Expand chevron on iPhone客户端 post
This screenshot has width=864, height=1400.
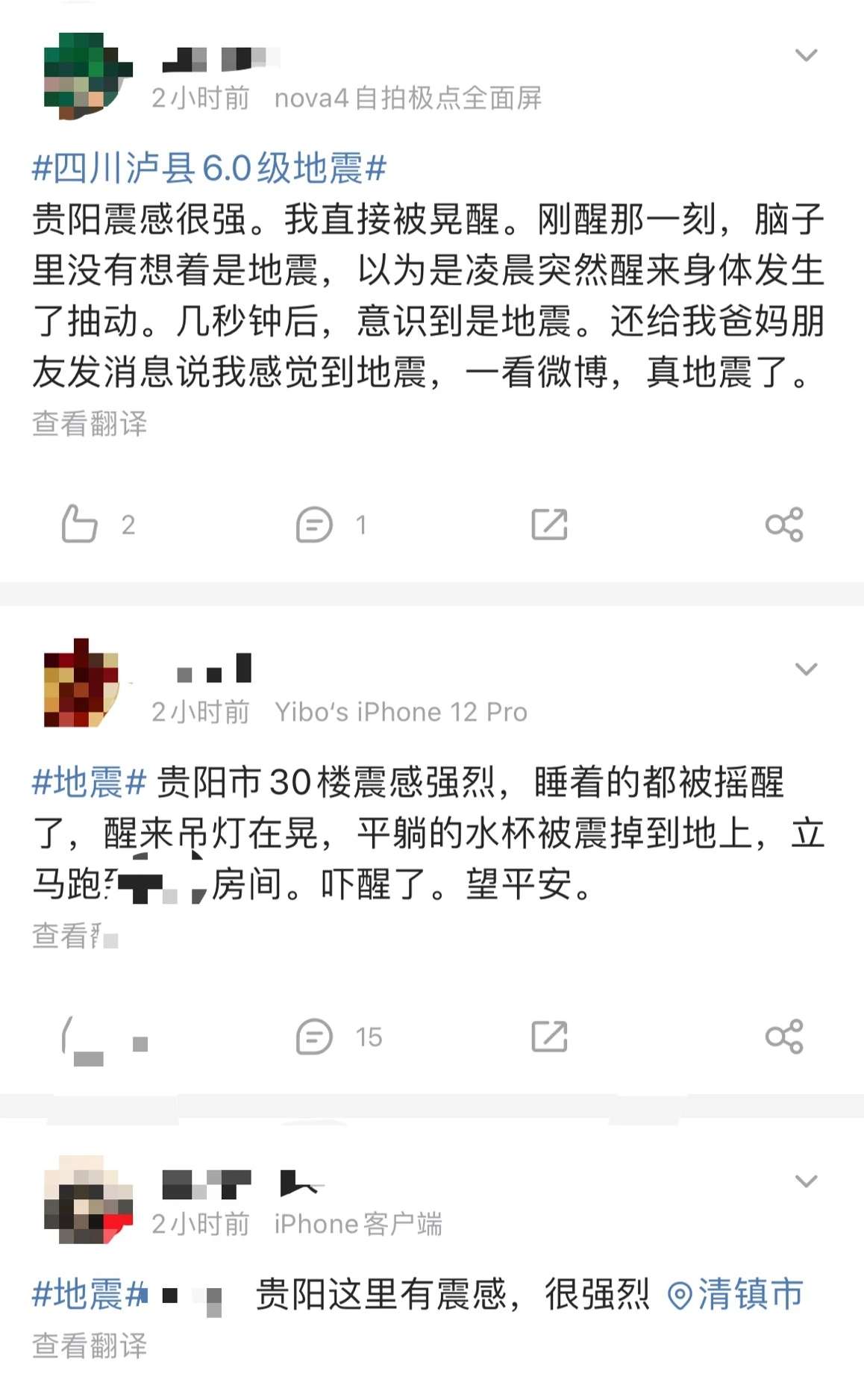(x=806, y=1181)
